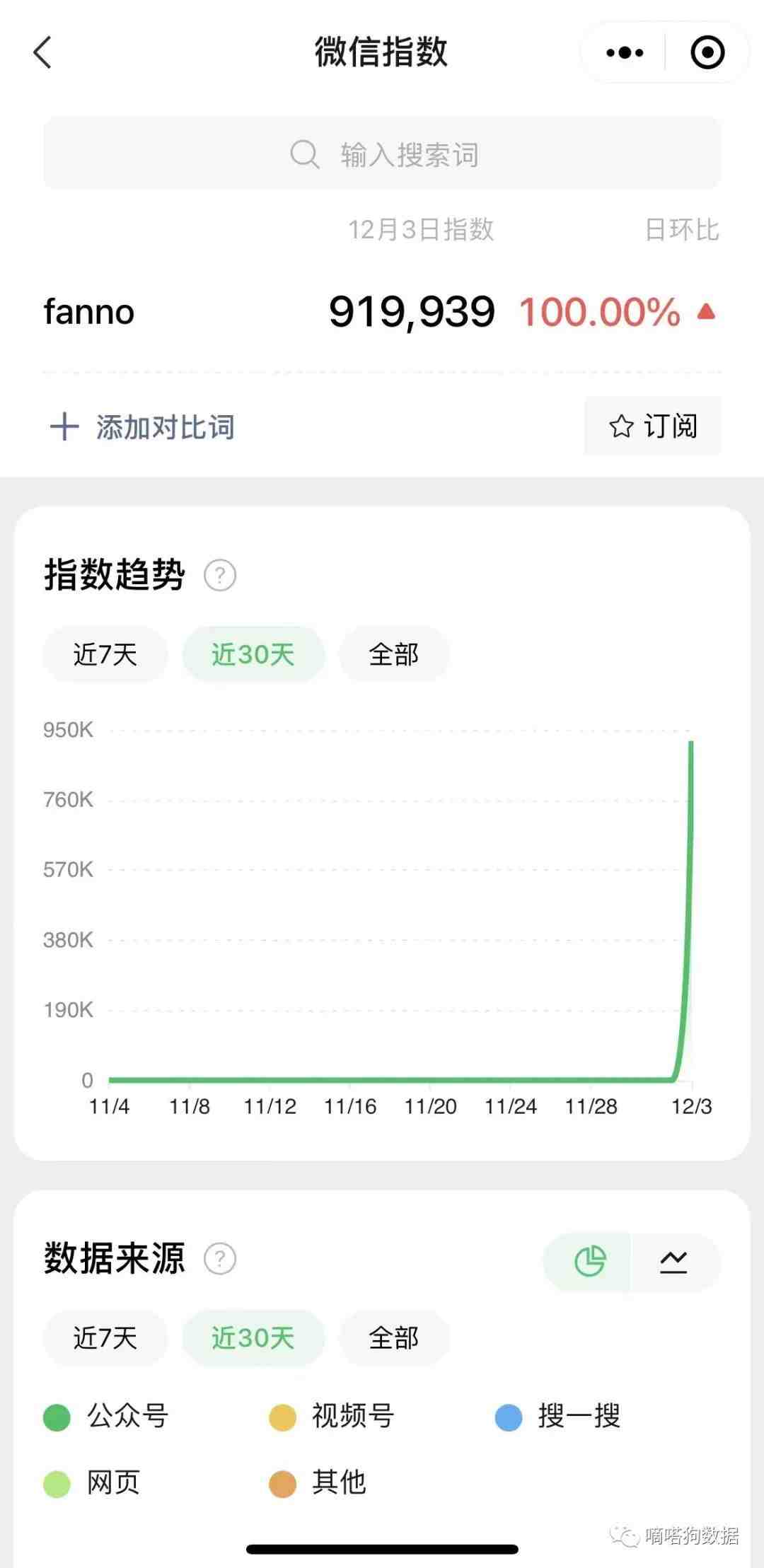The image size is (764, 1568).
Task: Toggle the 公众号 legend item
Action: 106,1417
